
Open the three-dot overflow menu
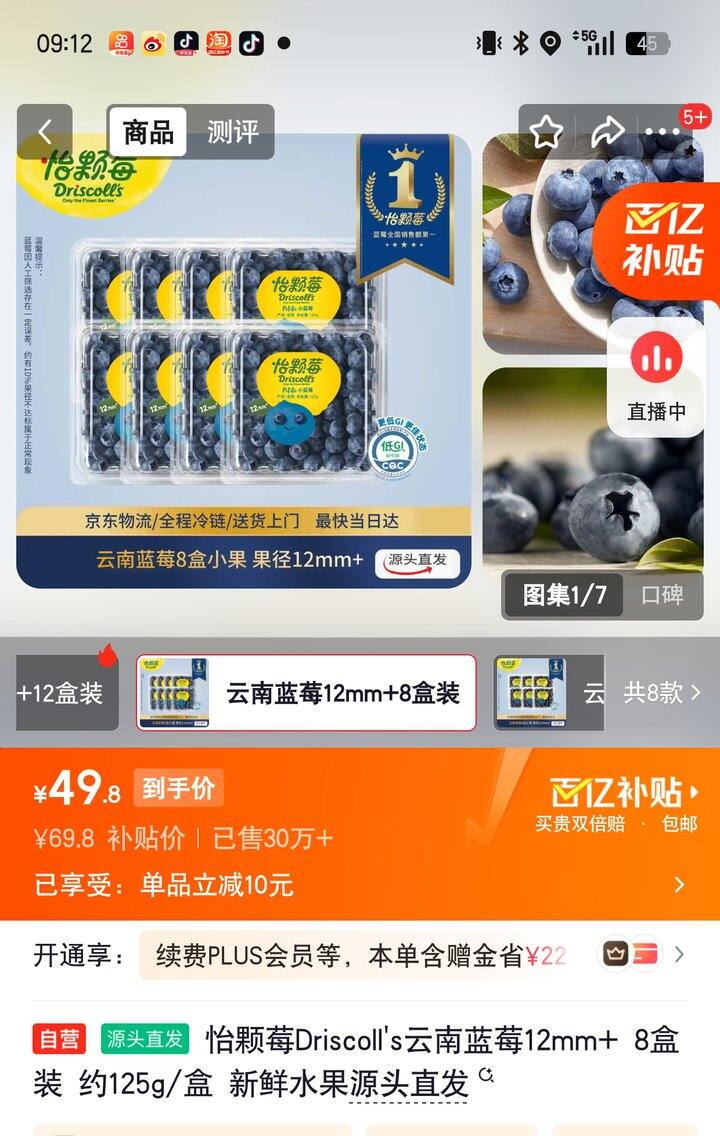coord(661,132)
